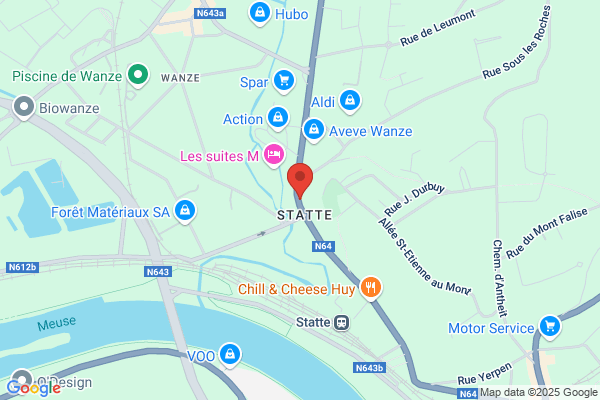
Task: Open Les suites M hotel pin
Action: [x=274, y=155]
